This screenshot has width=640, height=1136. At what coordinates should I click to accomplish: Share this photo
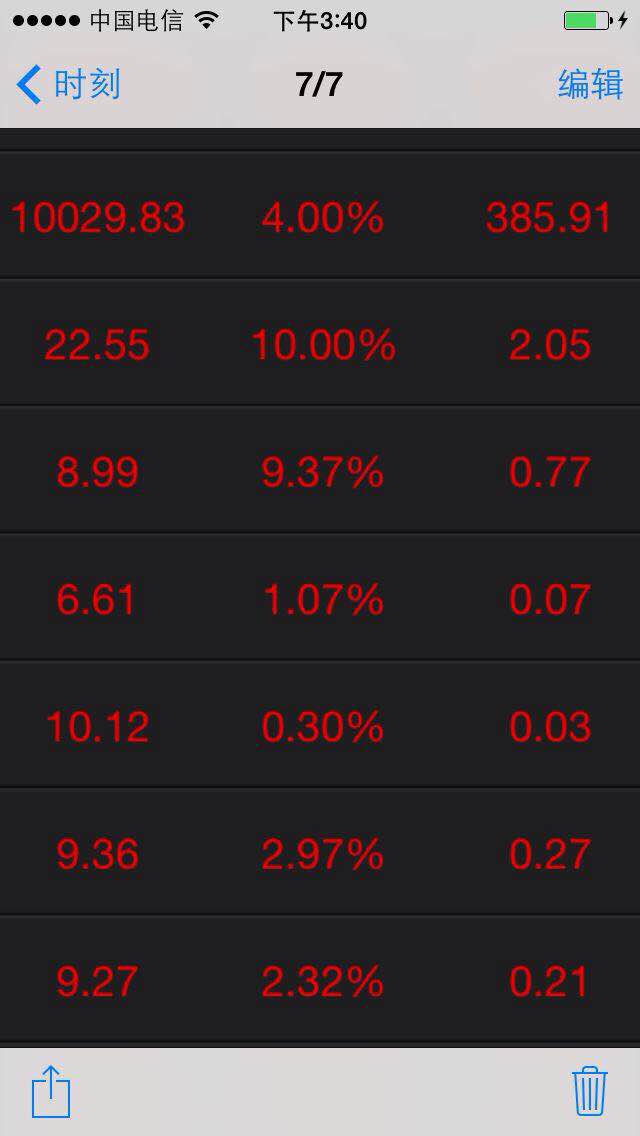[x=51, y=1091]
